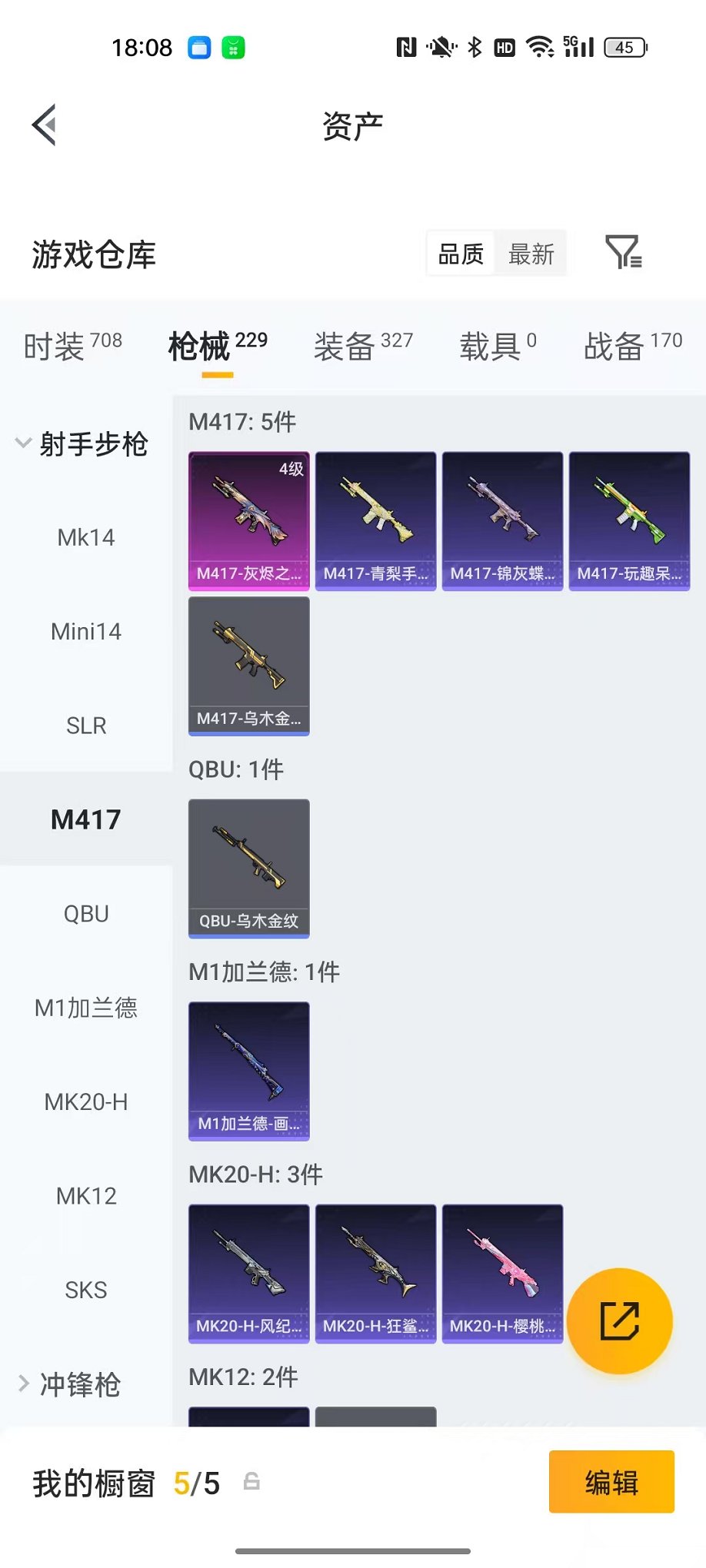Tap the yellow share floating button
Screen dimensions: 706x1568
(x=620, y=1321)
